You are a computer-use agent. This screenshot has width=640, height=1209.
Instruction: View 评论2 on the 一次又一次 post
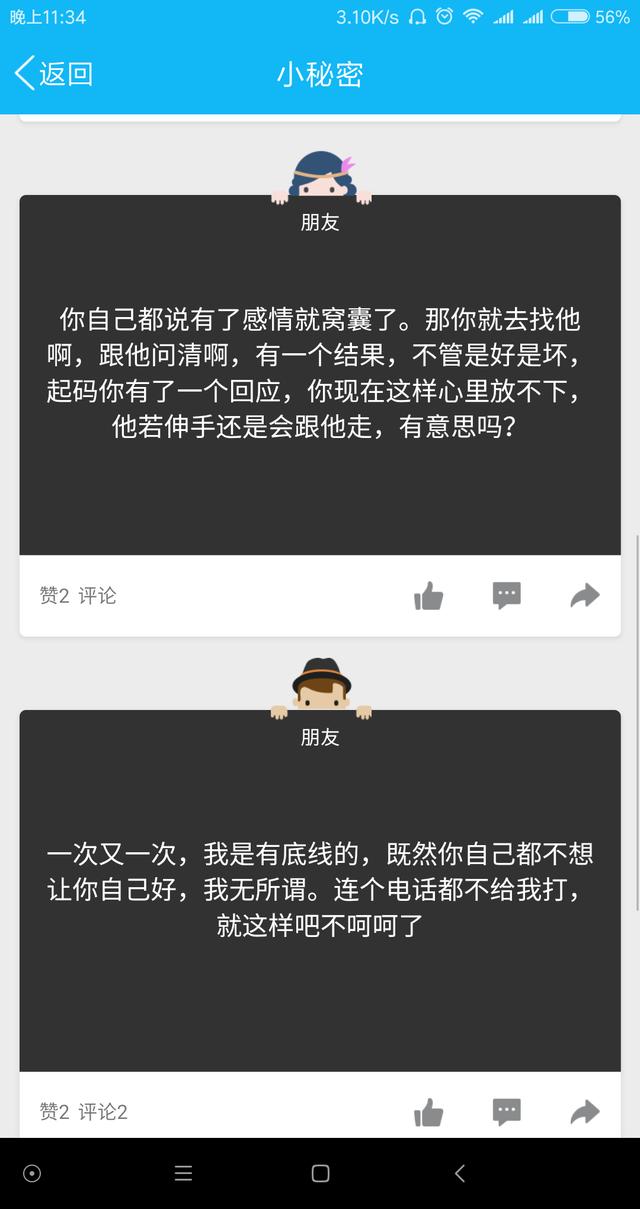103,1112
